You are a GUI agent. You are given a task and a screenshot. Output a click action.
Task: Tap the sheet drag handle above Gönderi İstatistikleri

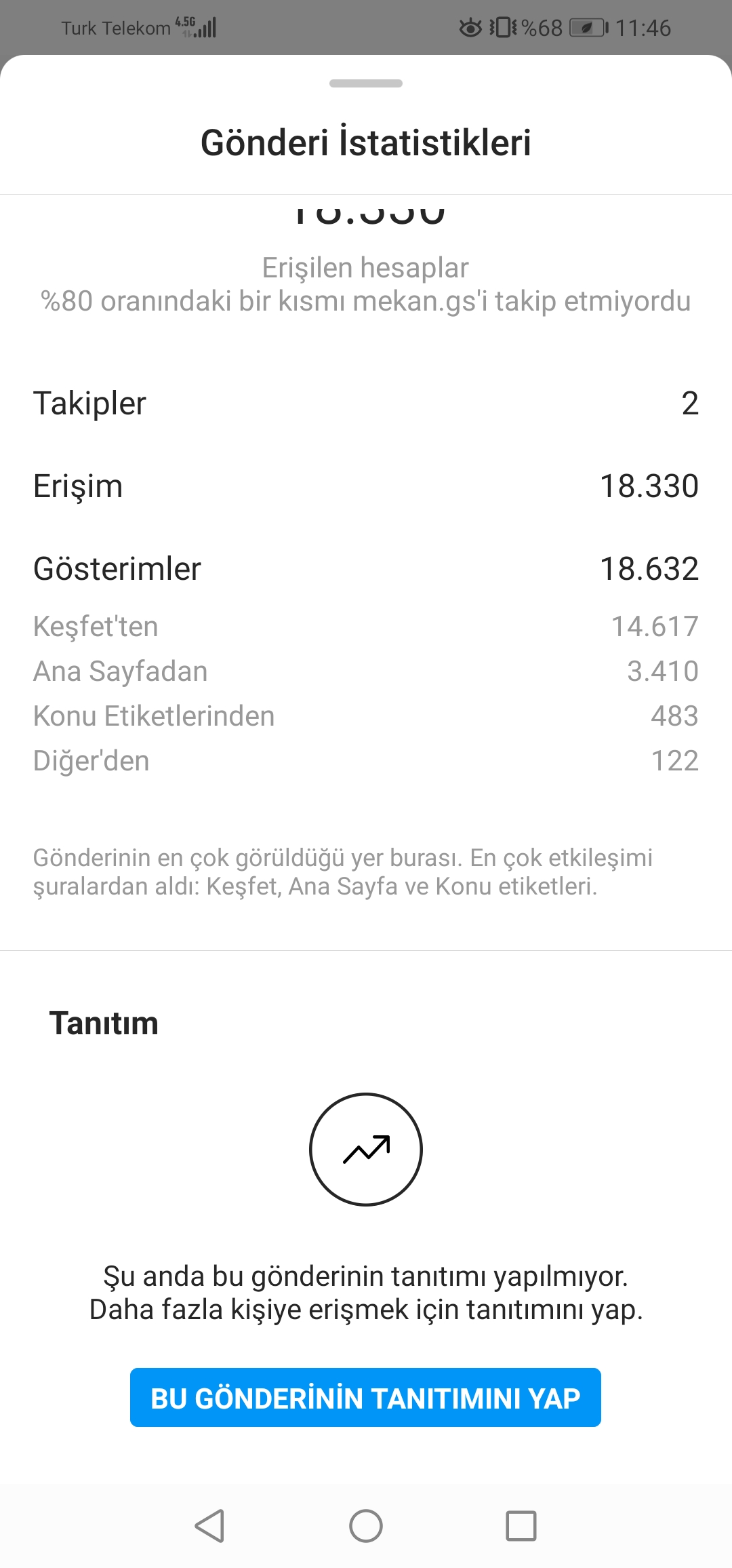click(x=366, y=83)
